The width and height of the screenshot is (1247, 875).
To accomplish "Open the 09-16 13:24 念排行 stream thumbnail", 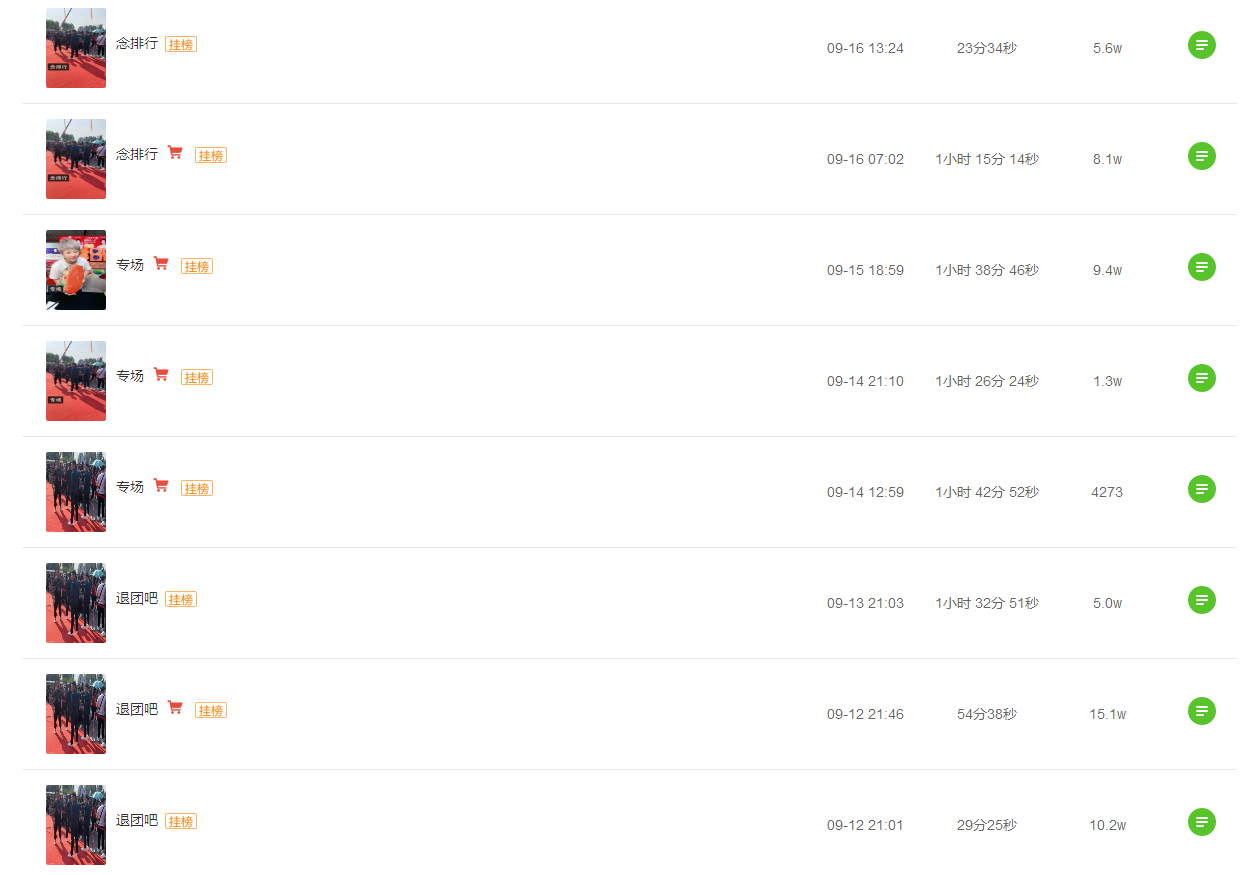I will click(76, 48).
